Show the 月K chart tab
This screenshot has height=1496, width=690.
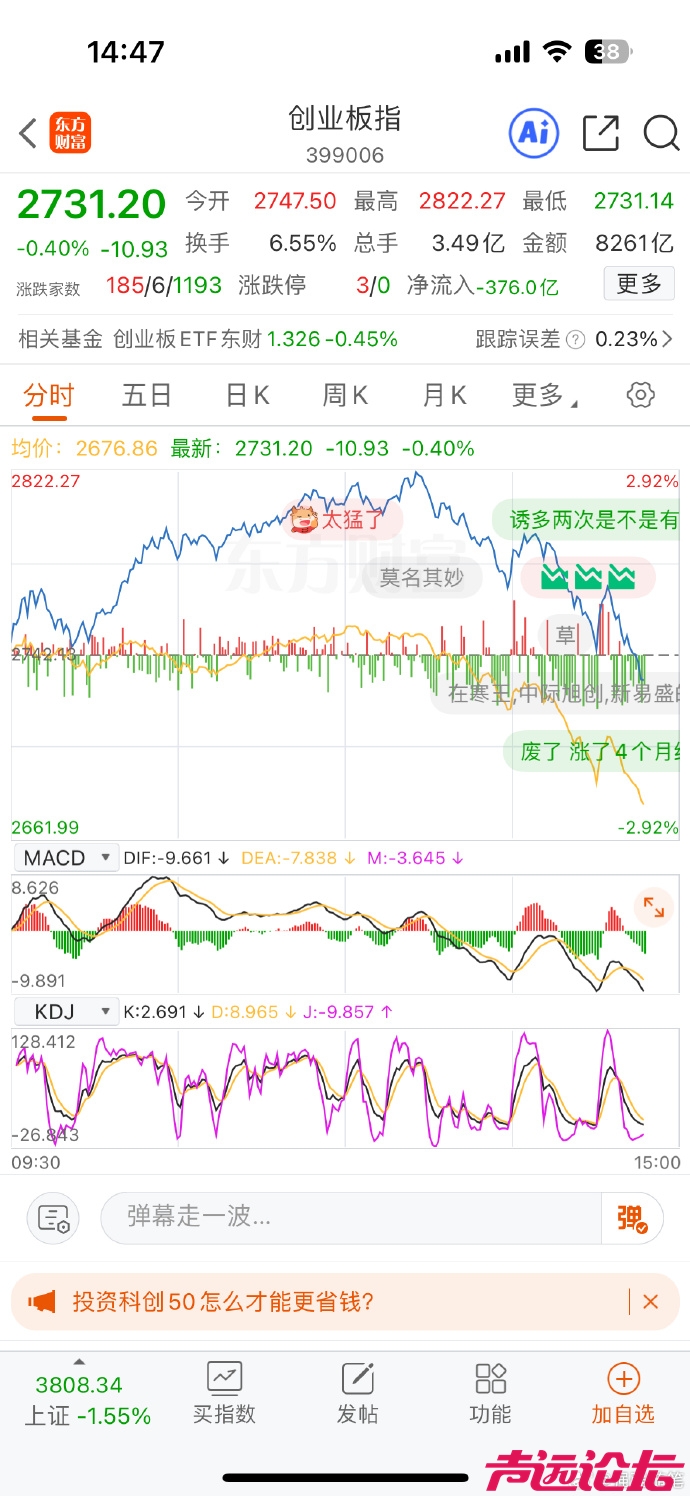coord(444,396)
